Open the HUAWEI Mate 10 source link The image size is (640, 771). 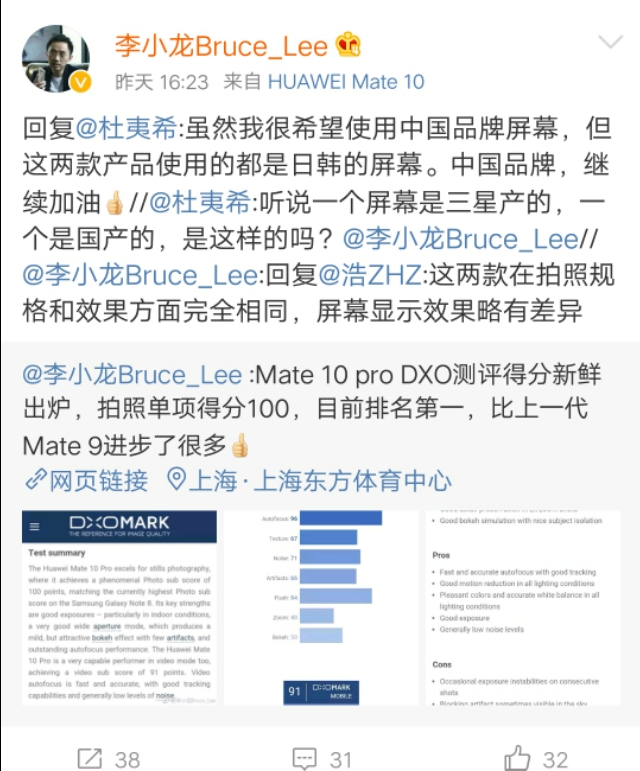coord(346,82)
